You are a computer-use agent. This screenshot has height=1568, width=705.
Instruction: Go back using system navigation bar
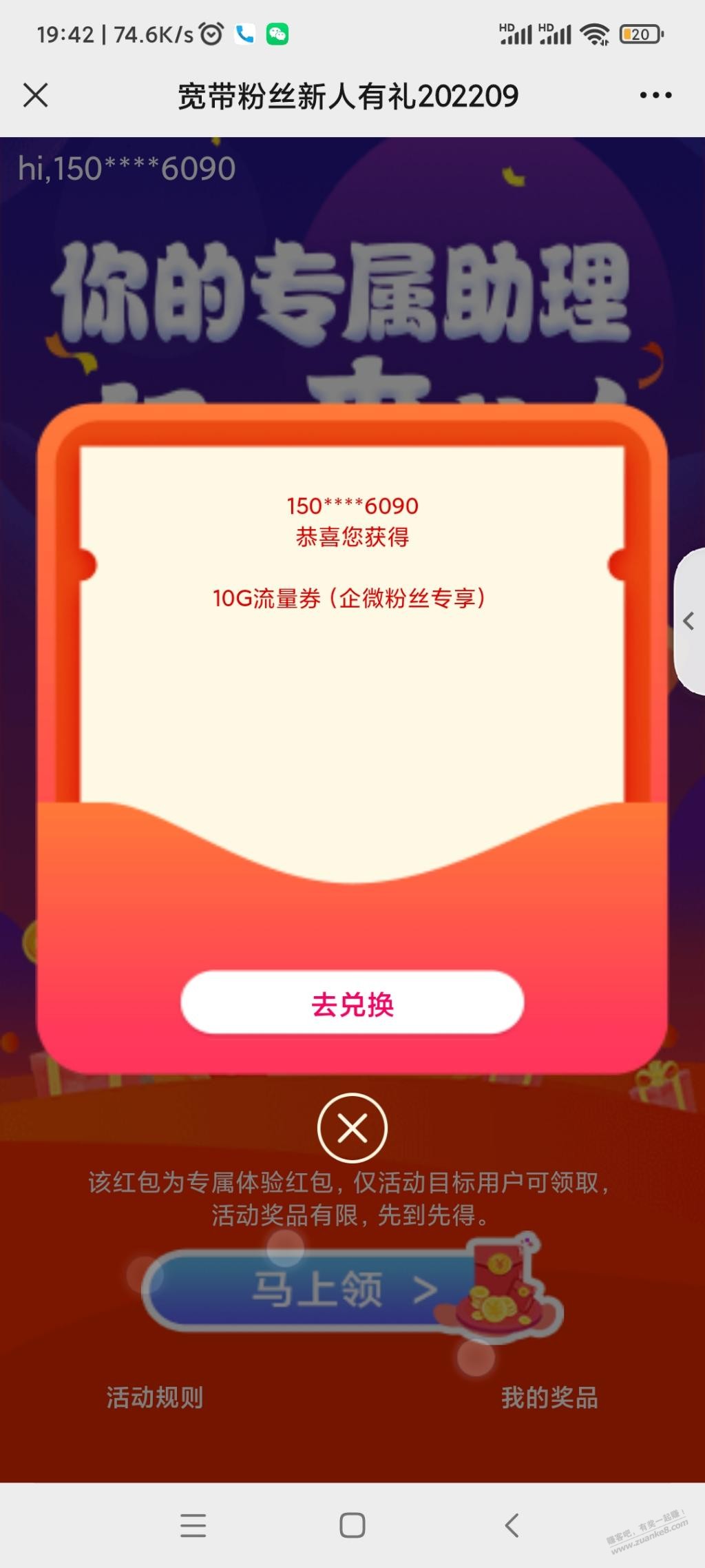coord(512,1525)
